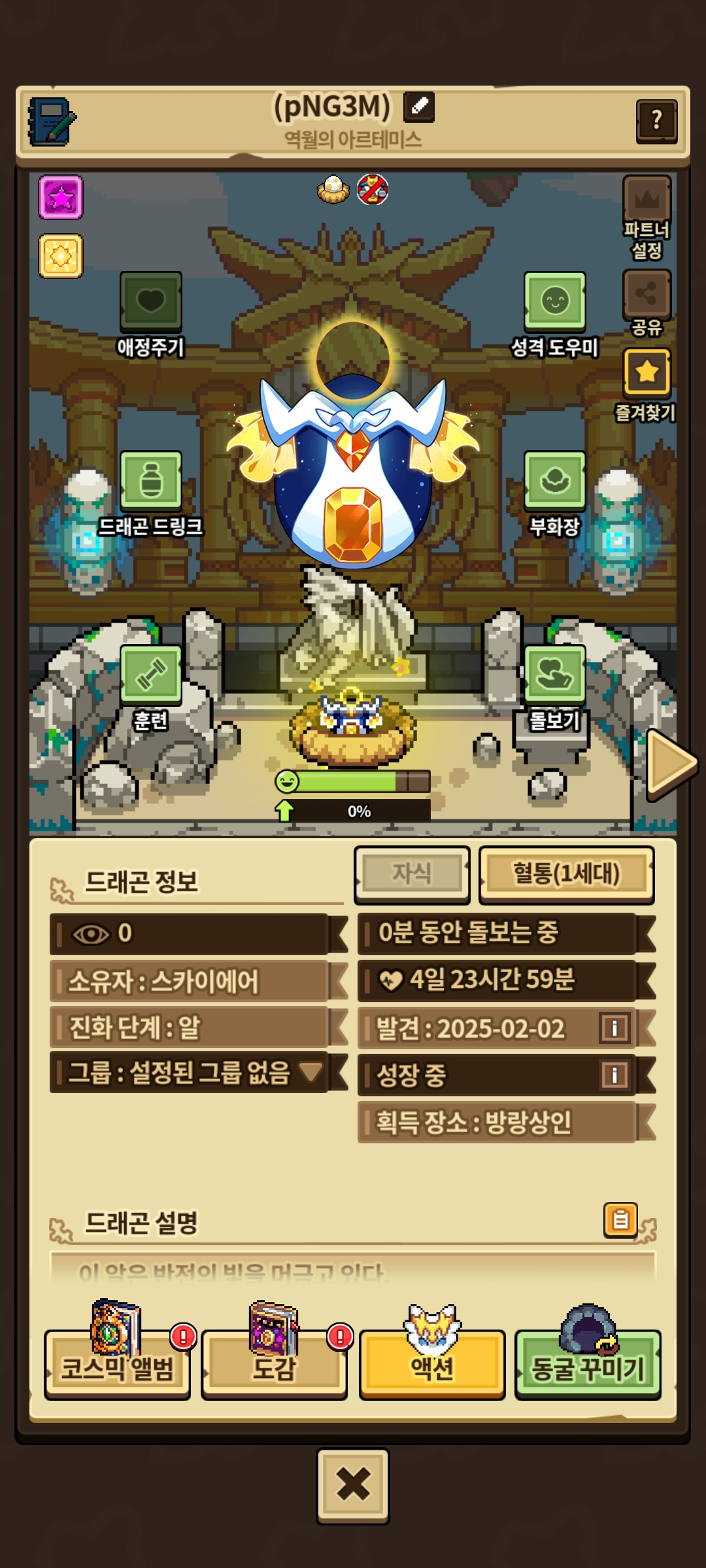Go to 부화장 hatchery

(x=554, y=481)
